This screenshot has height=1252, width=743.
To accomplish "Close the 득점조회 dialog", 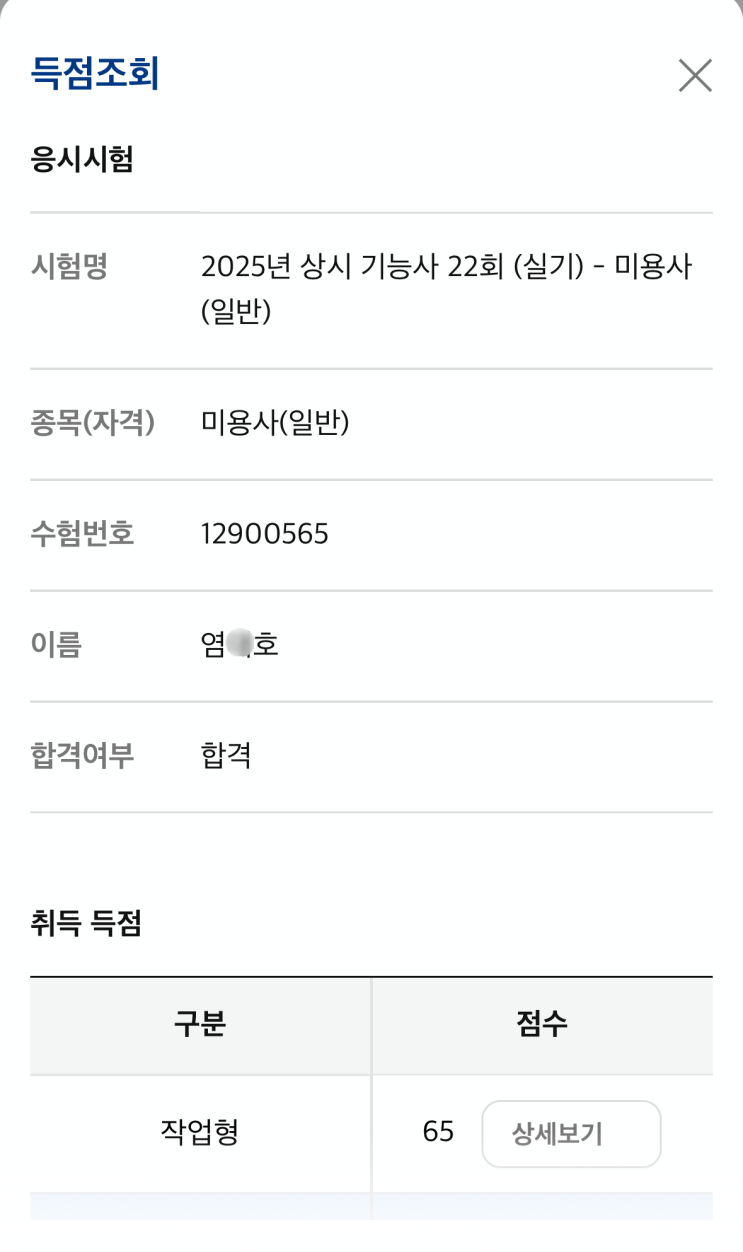I will (695, 76).
